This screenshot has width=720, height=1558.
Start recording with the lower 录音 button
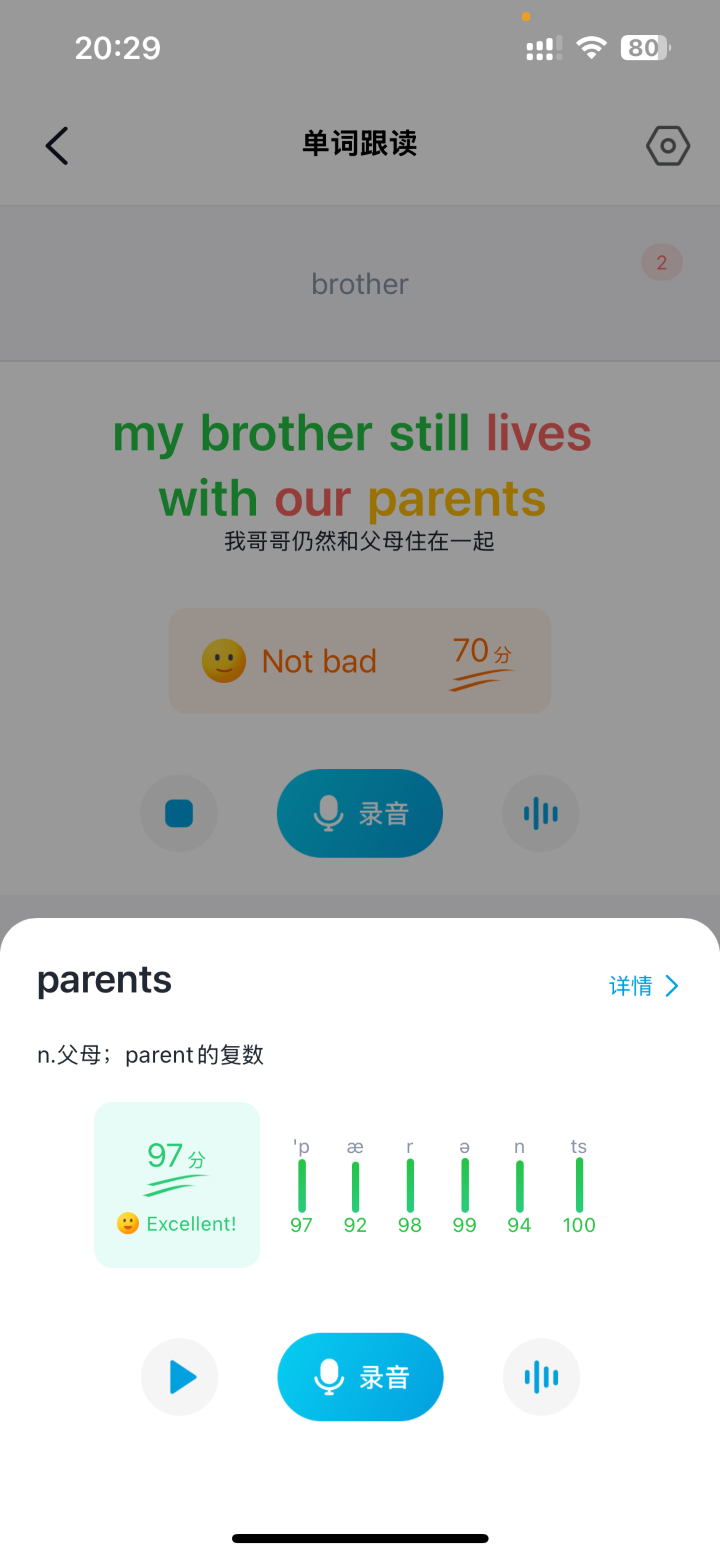[x=360, y=1377]
